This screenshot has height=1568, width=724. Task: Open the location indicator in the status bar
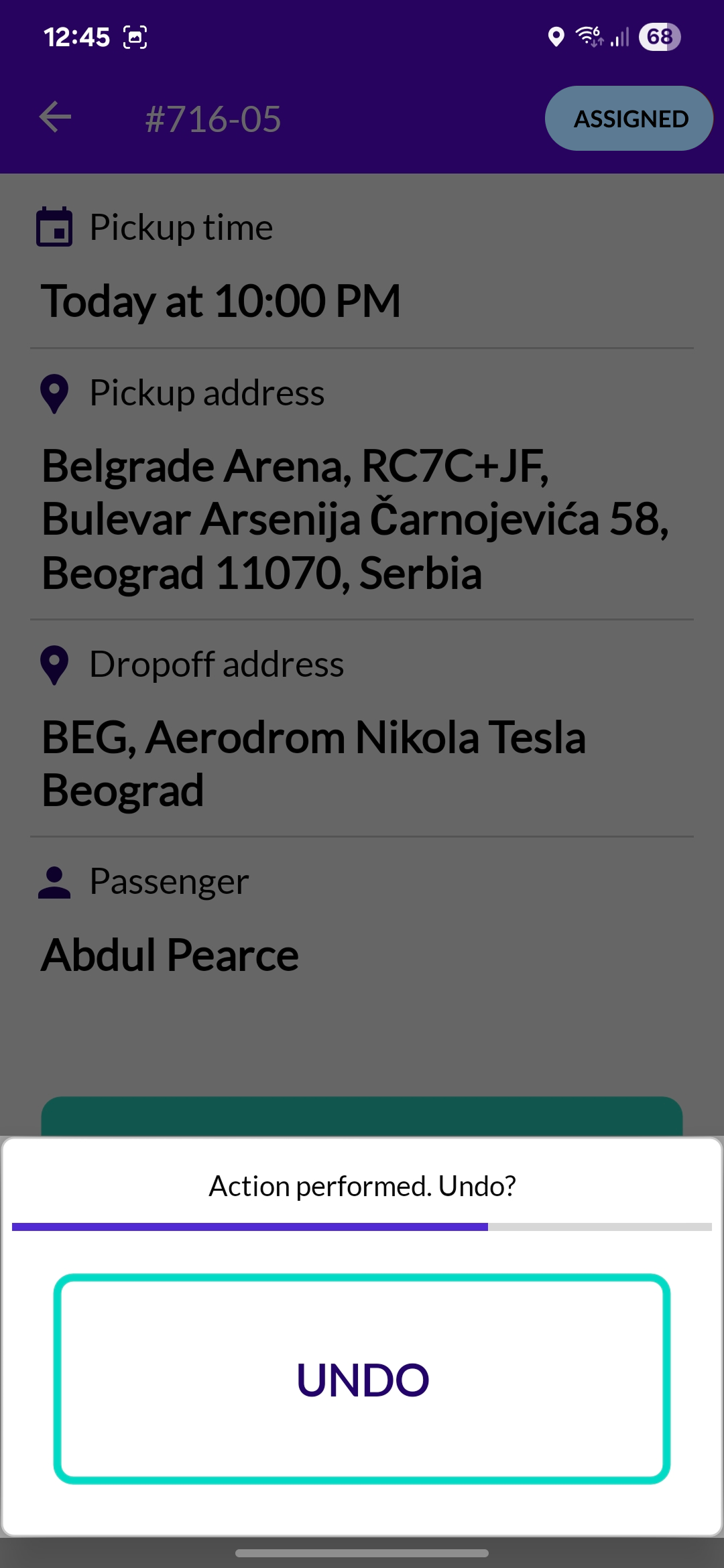(x=555, y=37)
